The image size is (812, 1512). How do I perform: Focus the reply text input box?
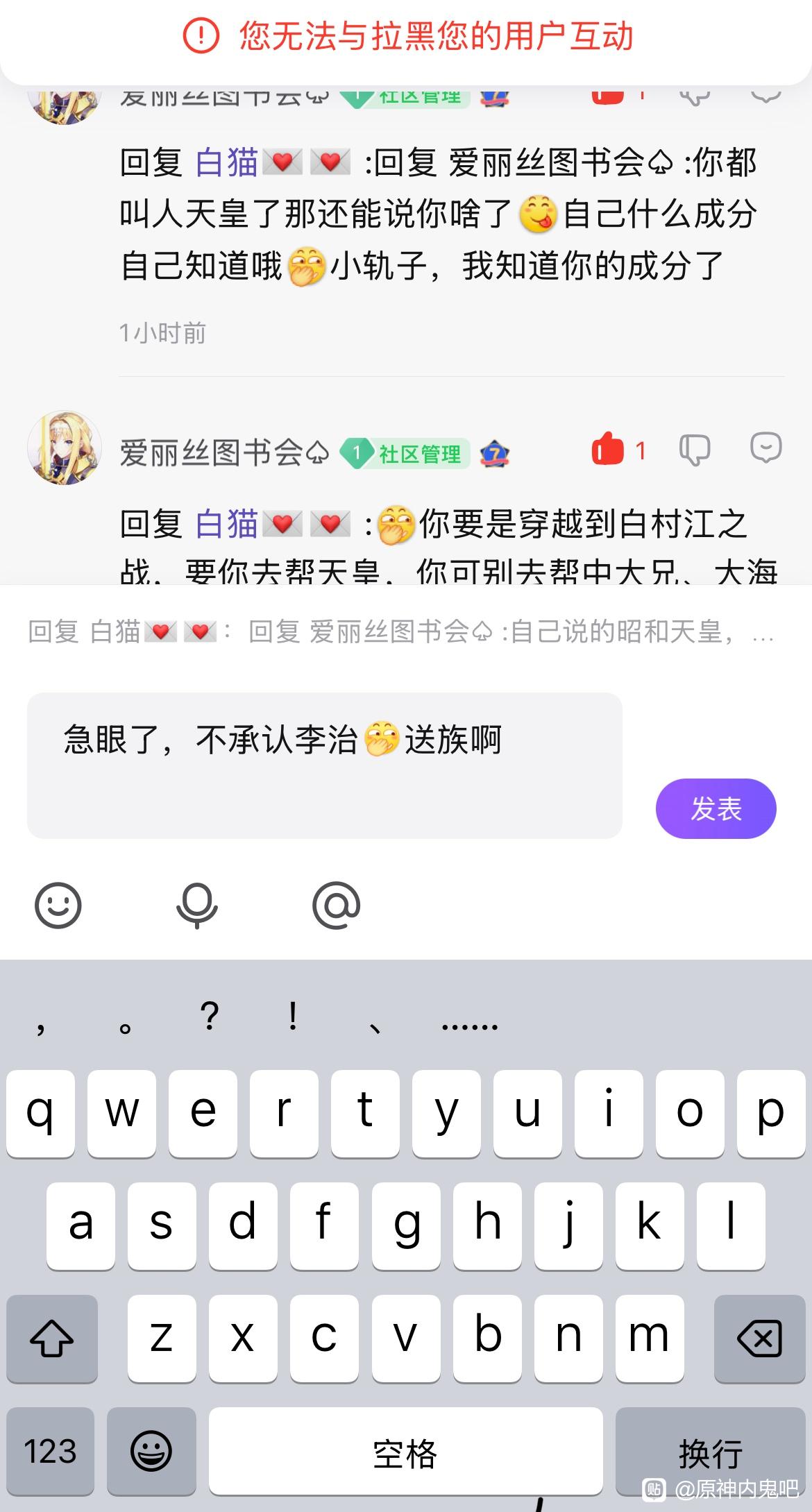click(x=324, y=765)
